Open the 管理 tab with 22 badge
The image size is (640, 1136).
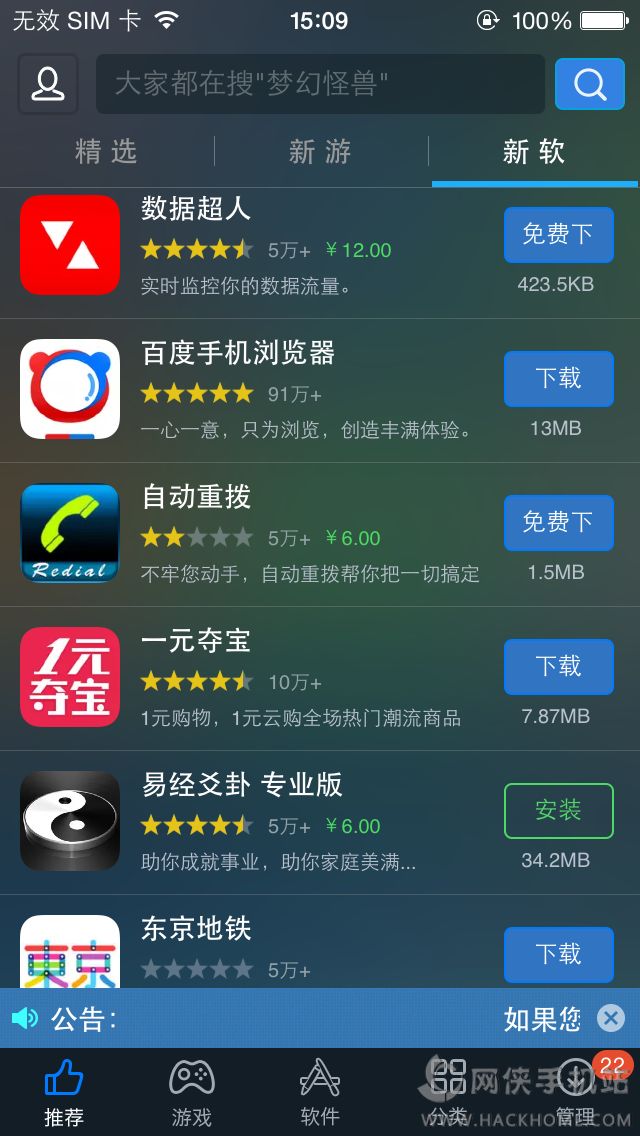pyautogui.click(x=576, y=1092)
